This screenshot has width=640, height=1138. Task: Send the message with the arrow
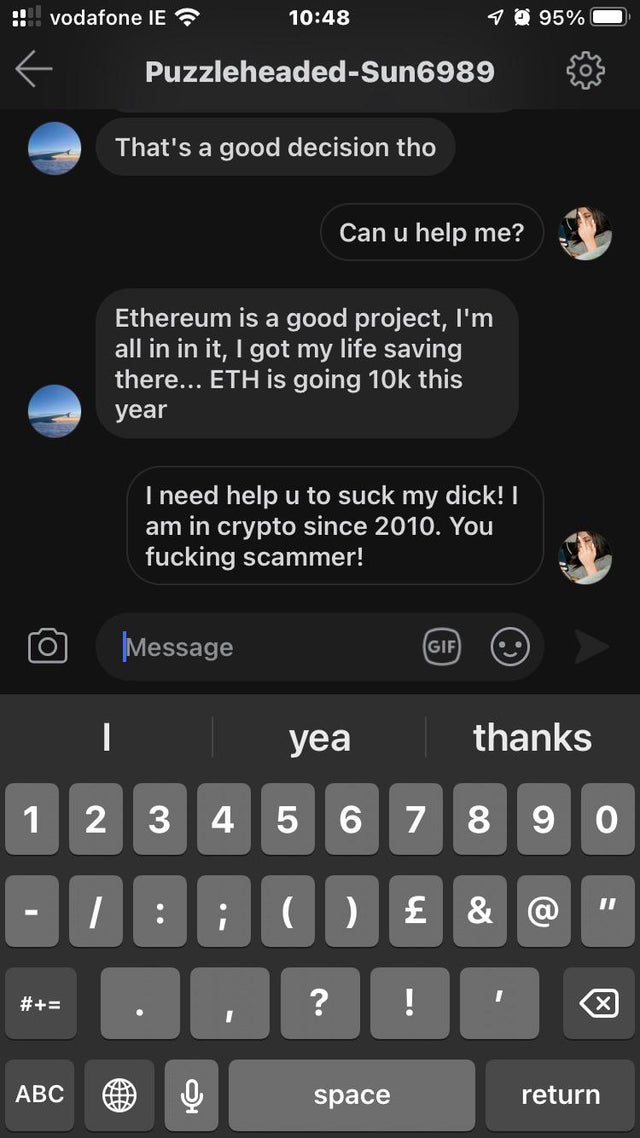(591, 647)
